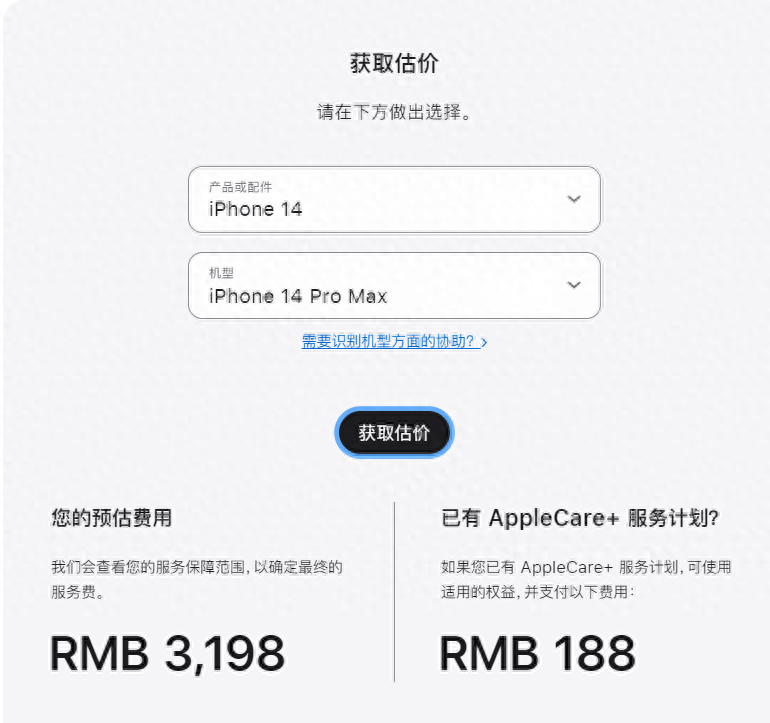Expand the 机型 dropdown showing iPhone 14 Pro Max
Viewport: 770px width, 723px height.
point(394,286)
